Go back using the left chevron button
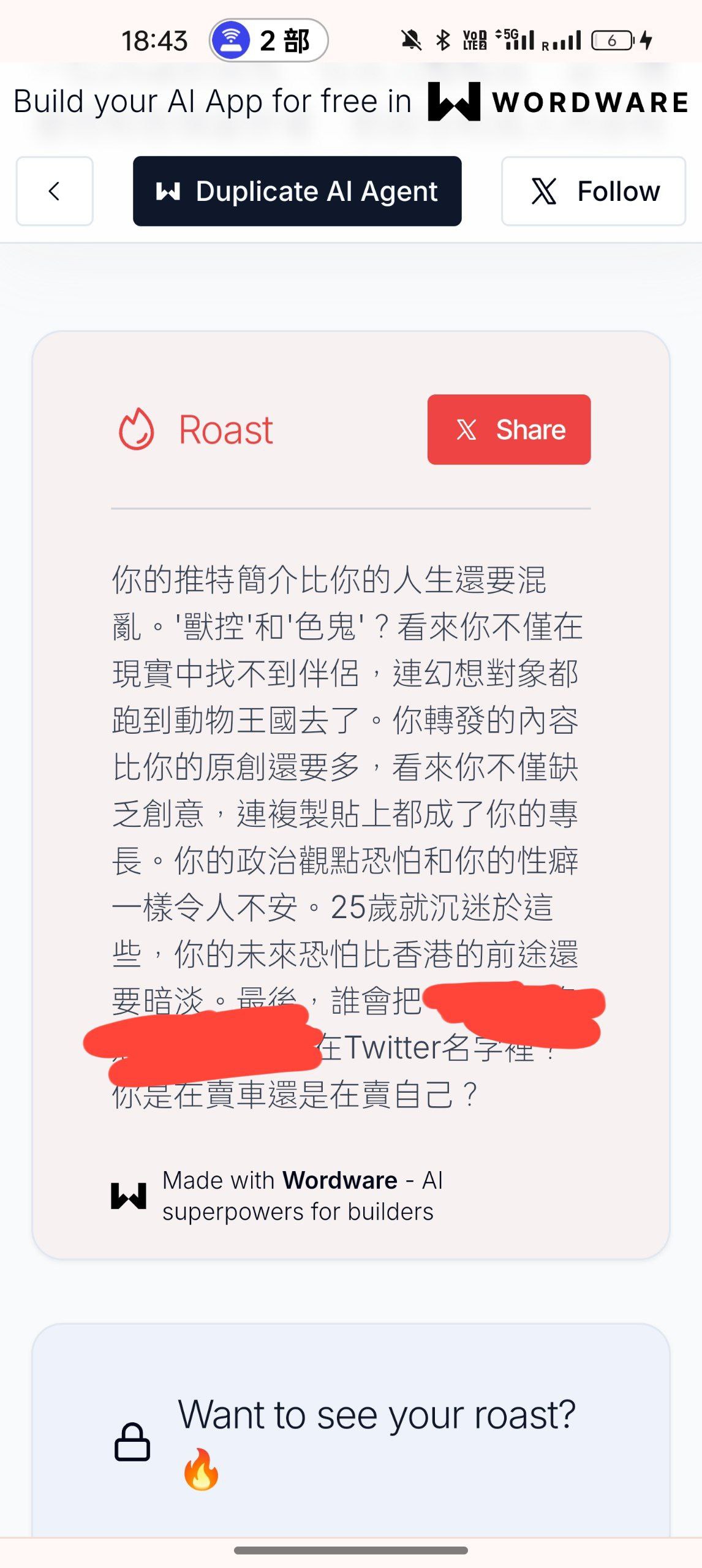 (x=55, y=191)
